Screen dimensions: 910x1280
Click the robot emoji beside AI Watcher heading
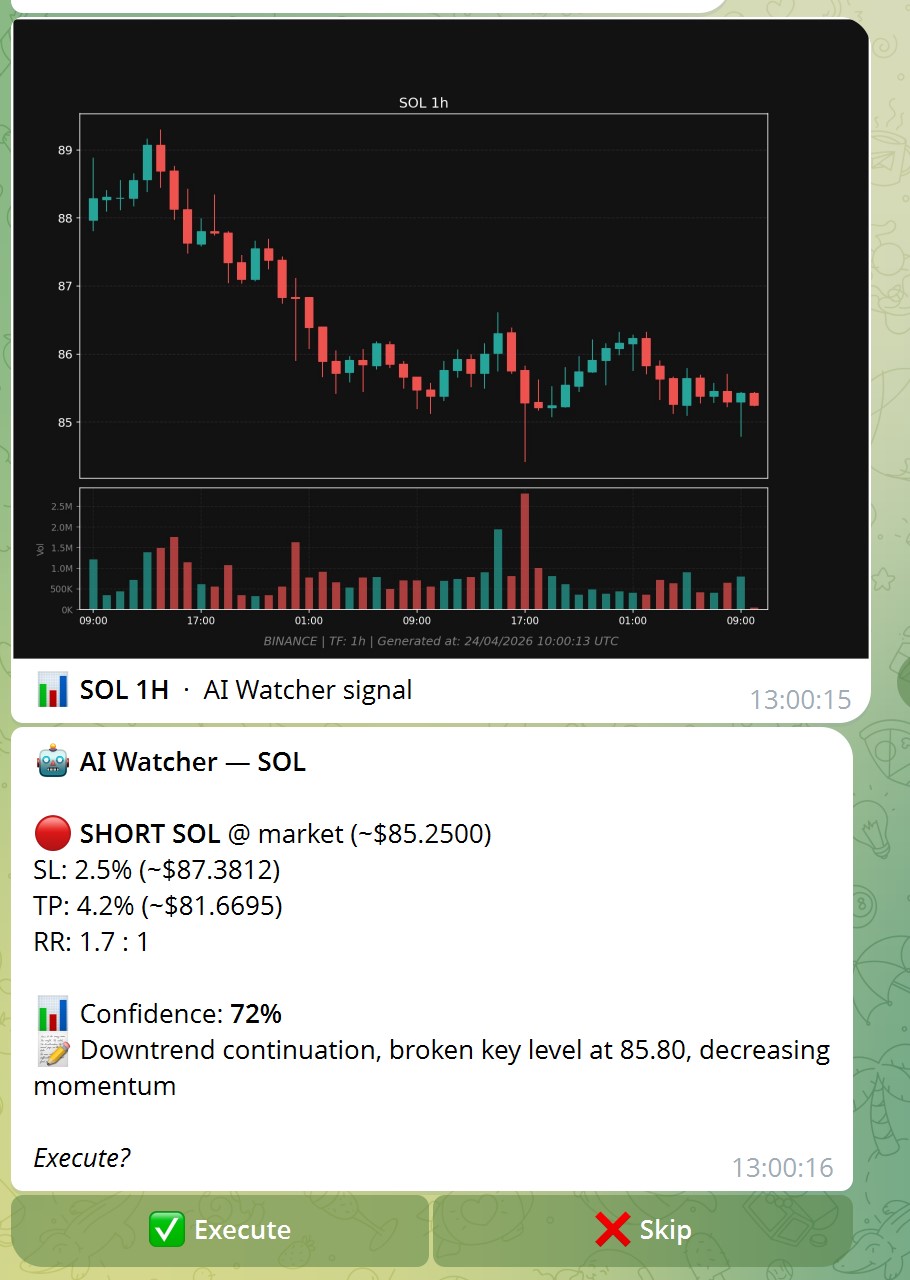tap(51, 761)
